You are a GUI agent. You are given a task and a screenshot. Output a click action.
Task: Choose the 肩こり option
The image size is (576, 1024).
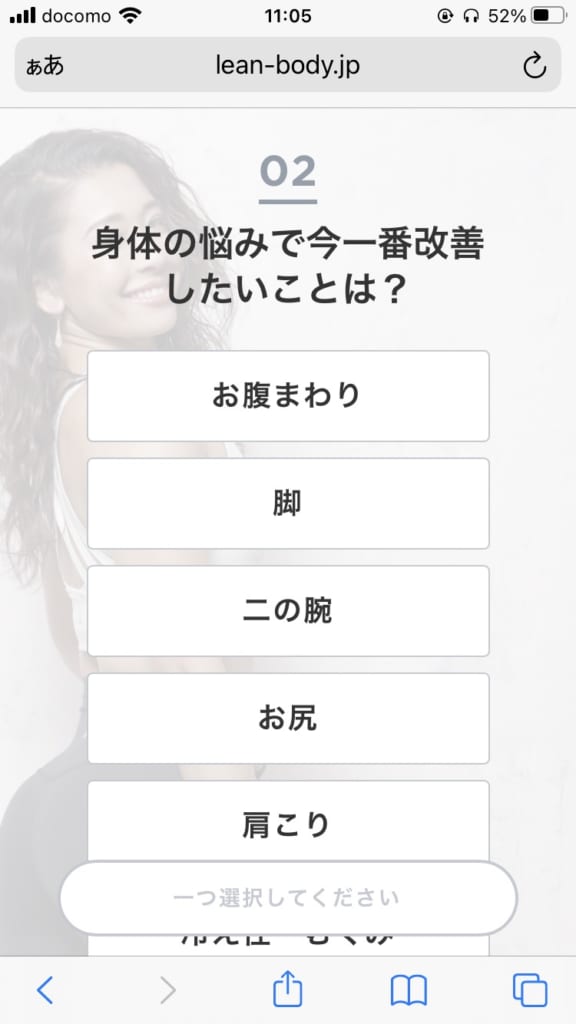point(288,822)
